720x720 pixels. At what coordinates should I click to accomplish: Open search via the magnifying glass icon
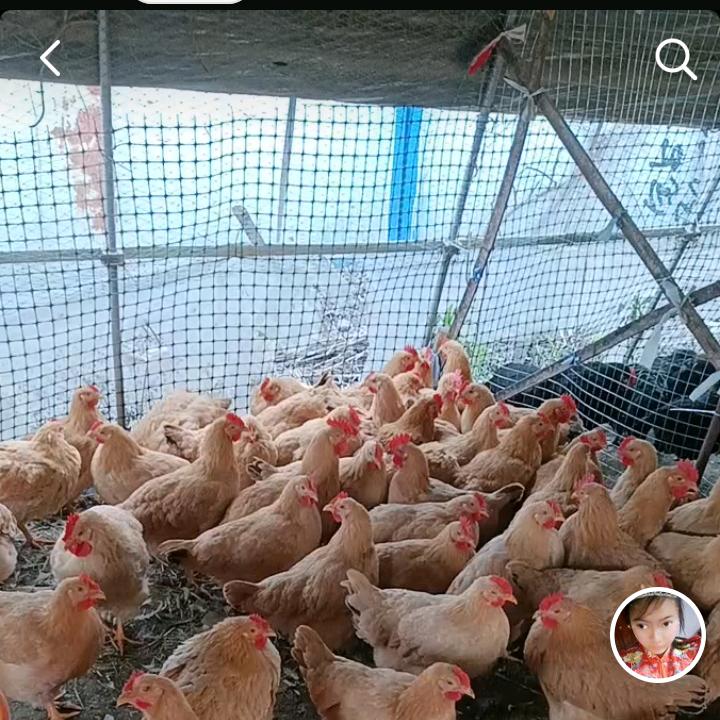(675, 59)
